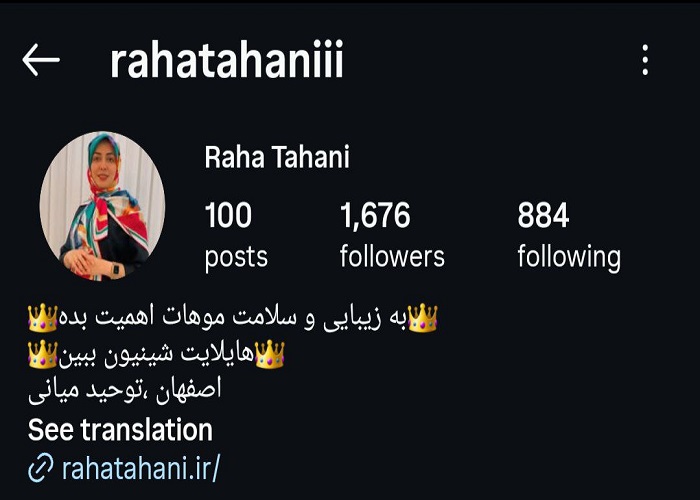
Task: View the 1,676 followers list
Action: pyautogui.click(x=392, y=235)
